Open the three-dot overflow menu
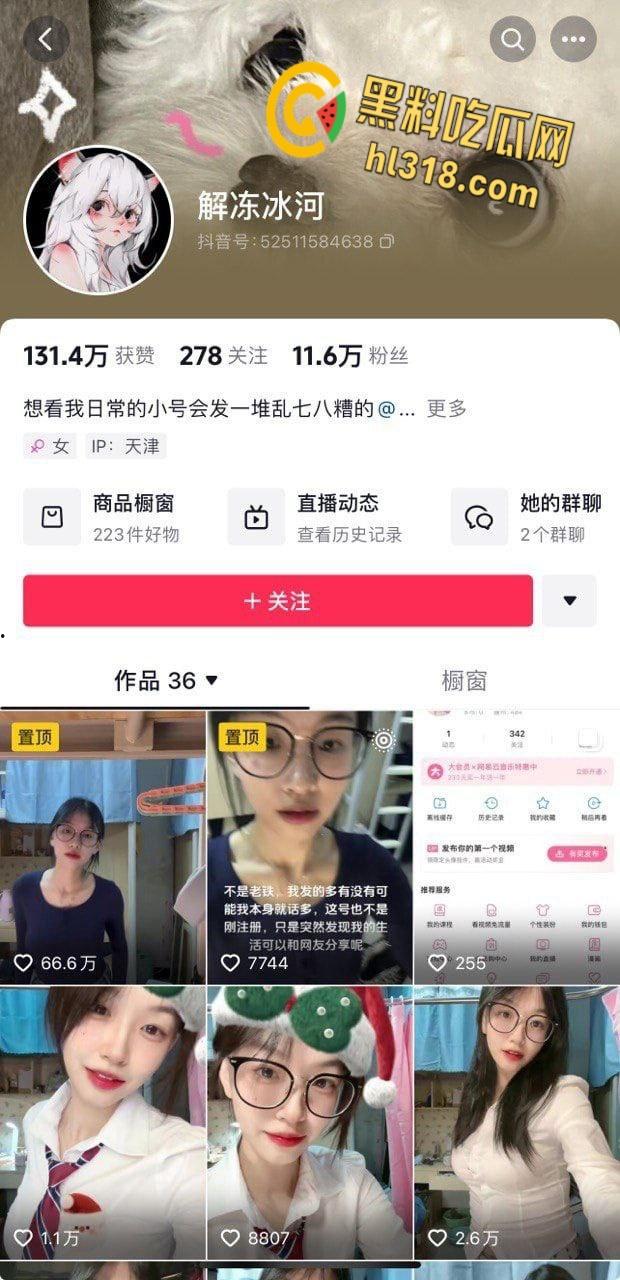The width and height of the screenshot is (620, 1280). 573,40
